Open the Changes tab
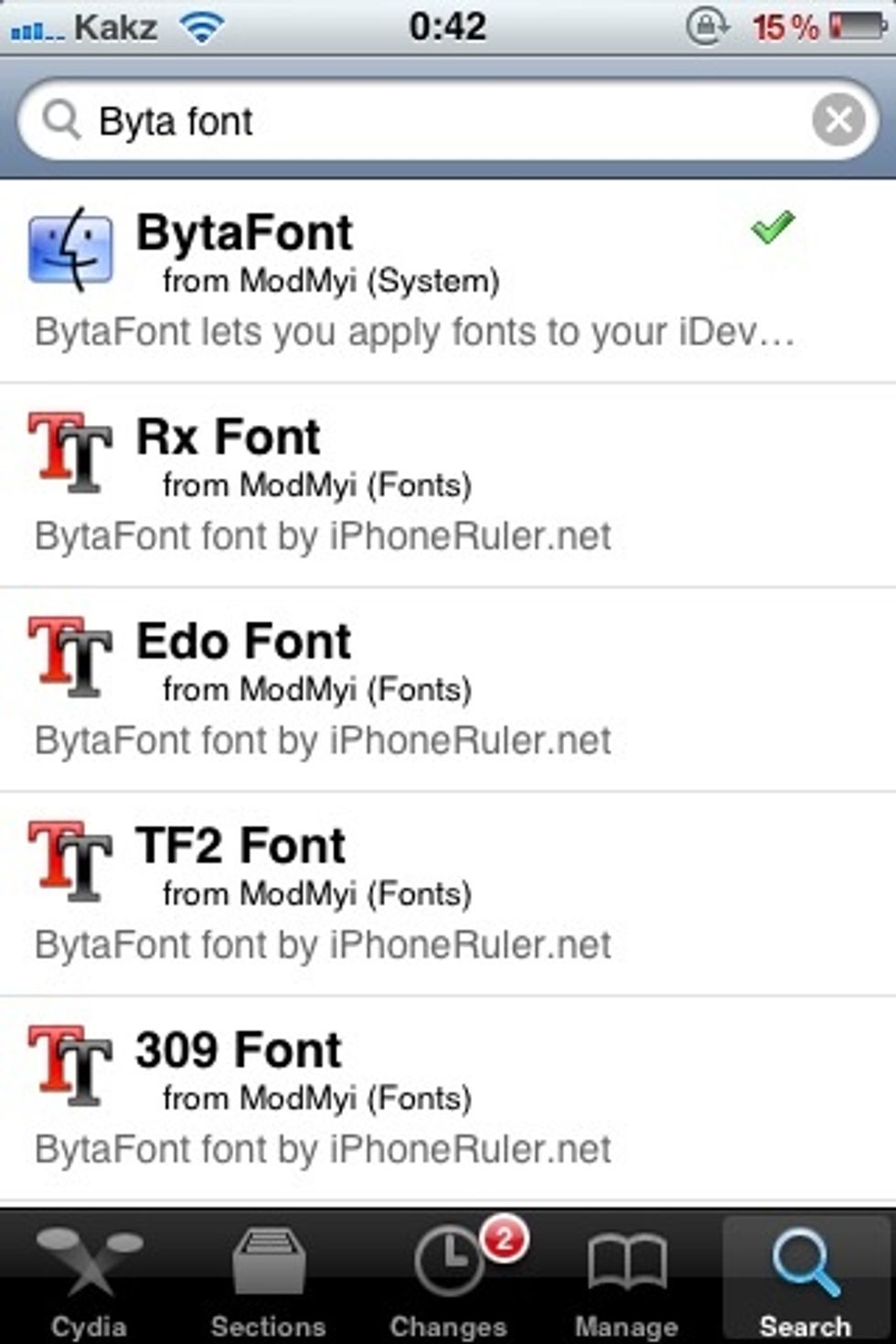896x1344 pixels. click(448, 1280)
